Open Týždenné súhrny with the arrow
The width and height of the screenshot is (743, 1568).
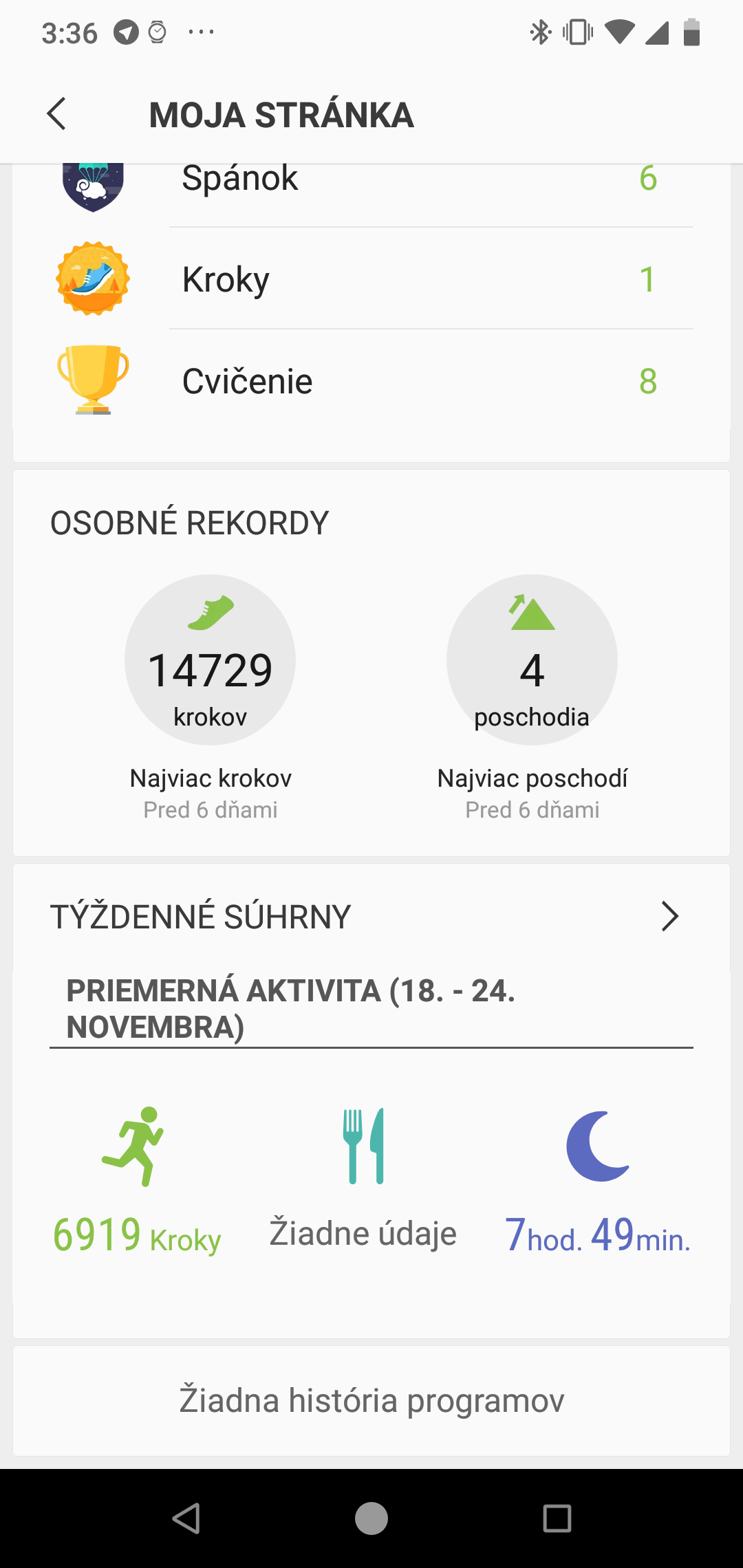click(x=670, y=916)
